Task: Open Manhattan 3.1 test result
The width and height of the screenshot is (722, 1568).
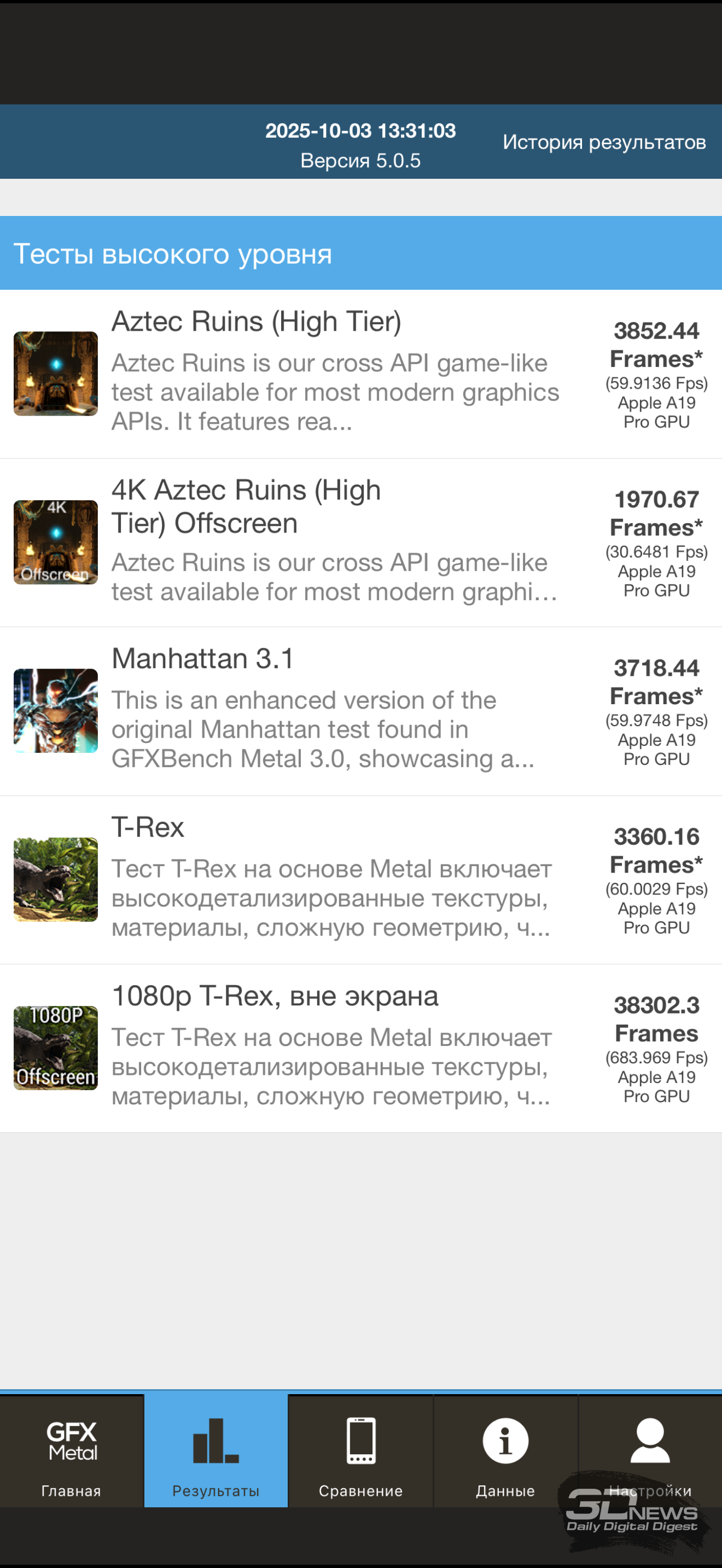Action: point(360,710)
